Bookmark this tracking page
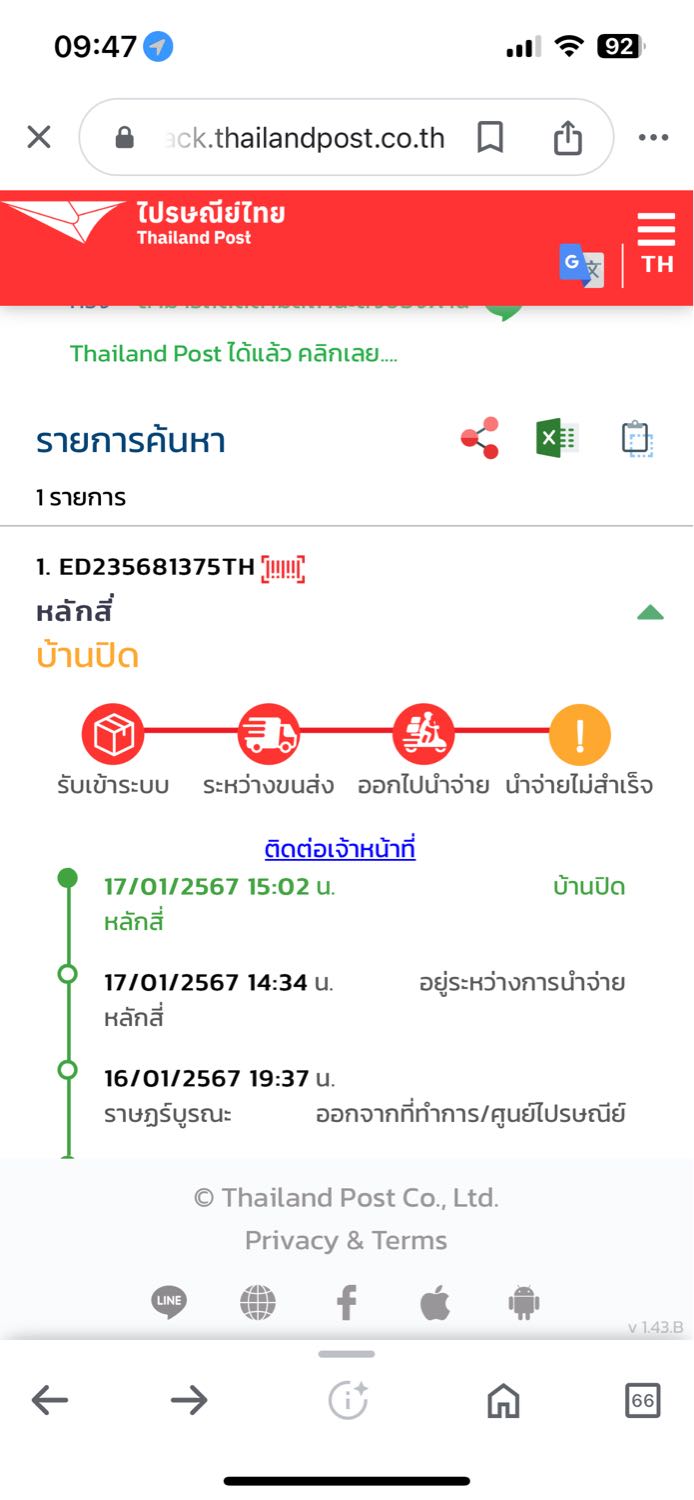This screenshot has width=694, height=1500. (x=490, y=137)
